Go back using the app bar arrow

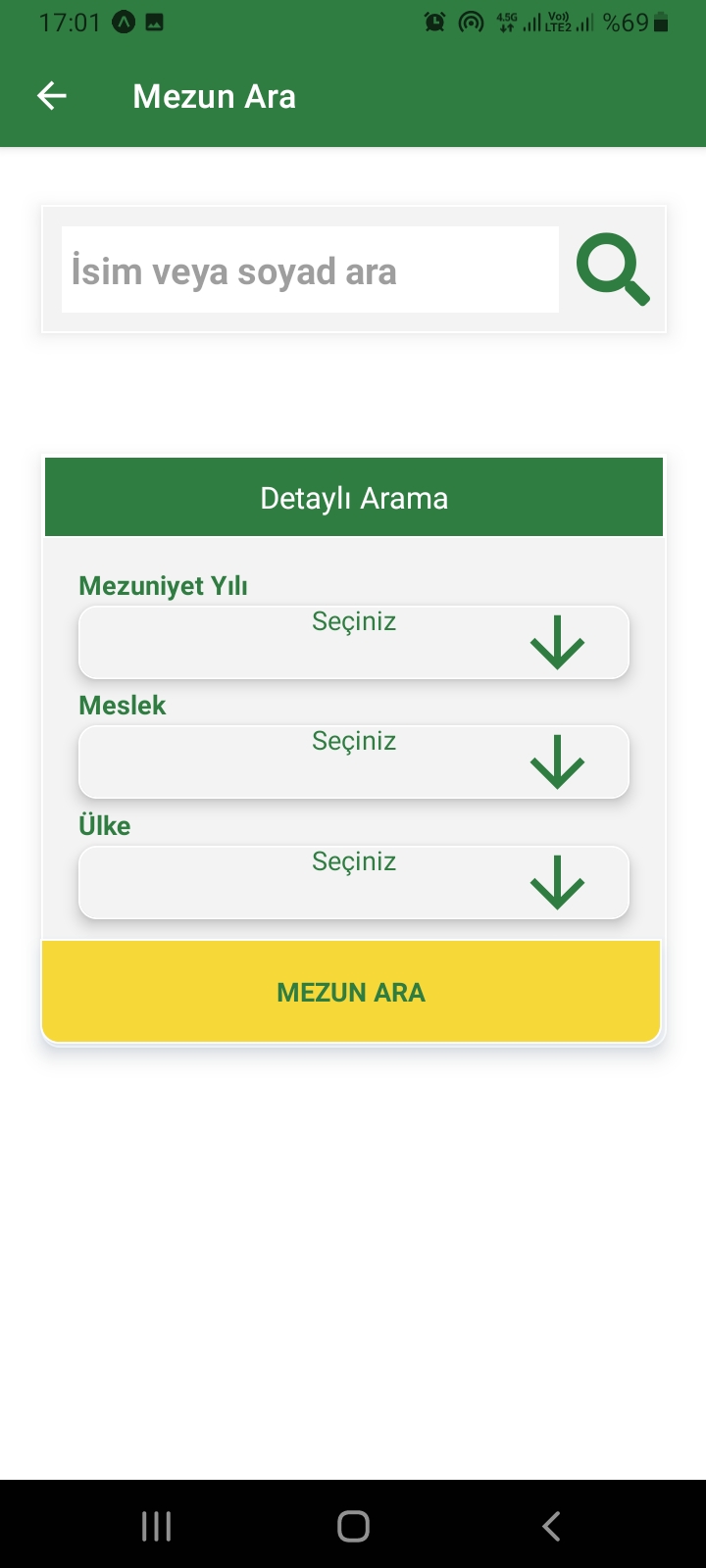52,96
